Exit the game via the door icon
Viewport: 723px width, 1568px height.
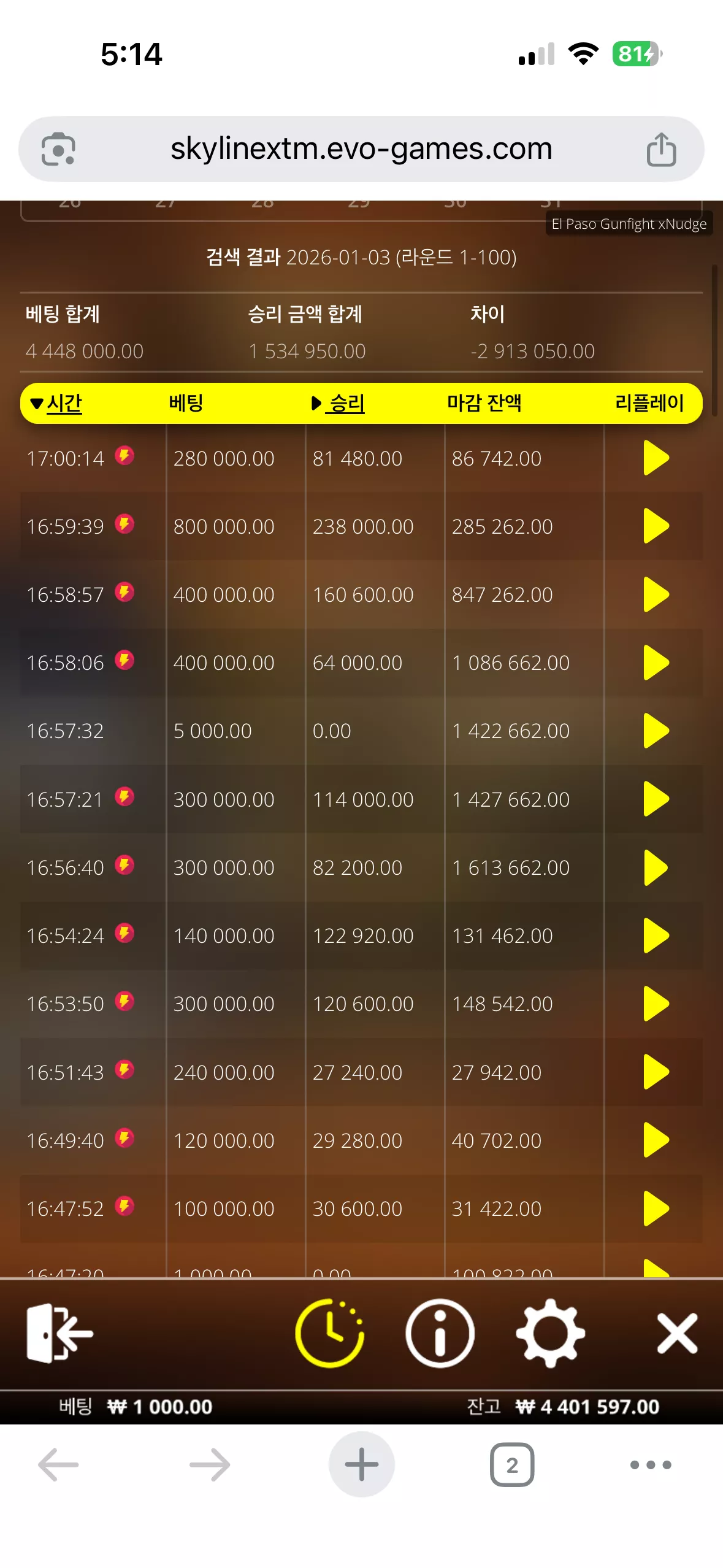[x=59, y=1333]
